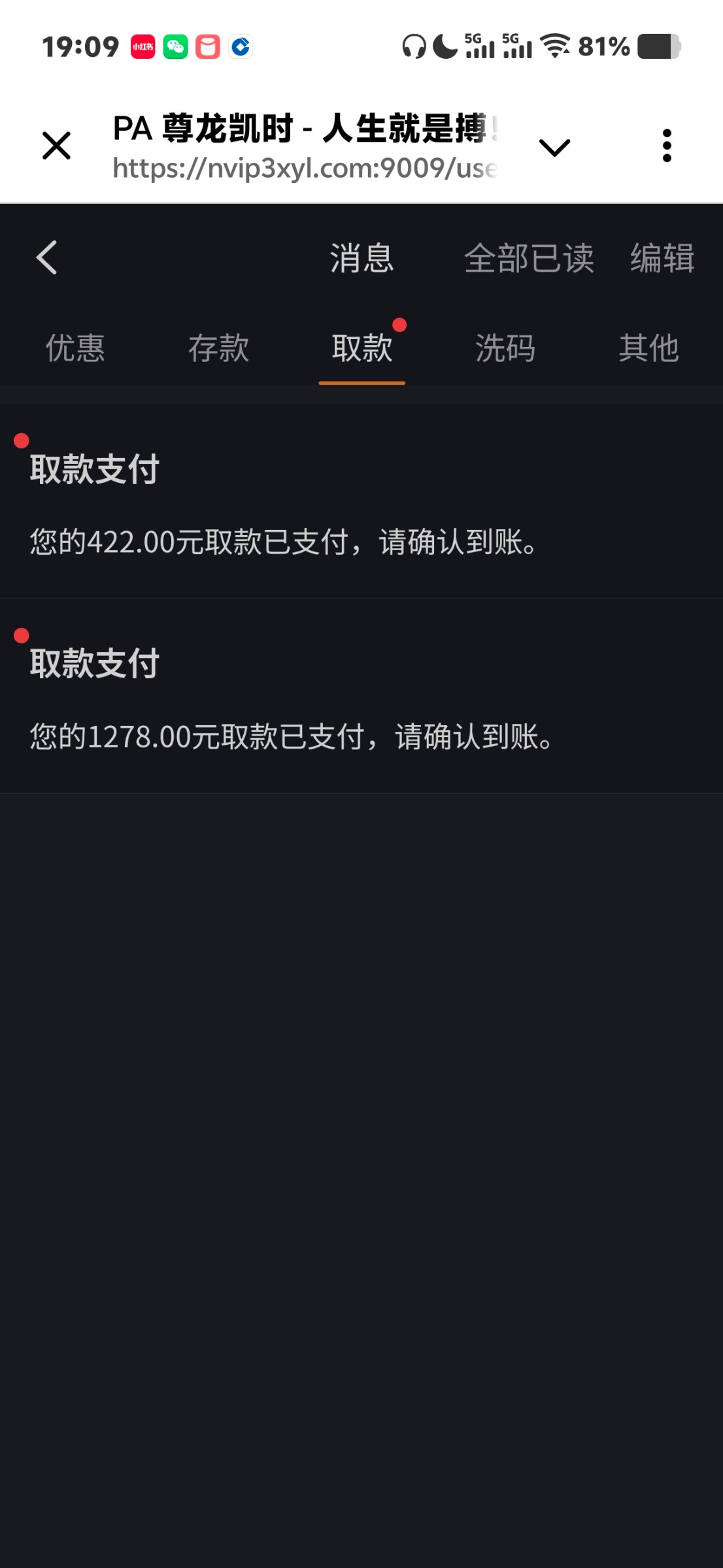Open the 洗码 messages tab
This screenshot has height=1568, width=723.
coord(506,350)
